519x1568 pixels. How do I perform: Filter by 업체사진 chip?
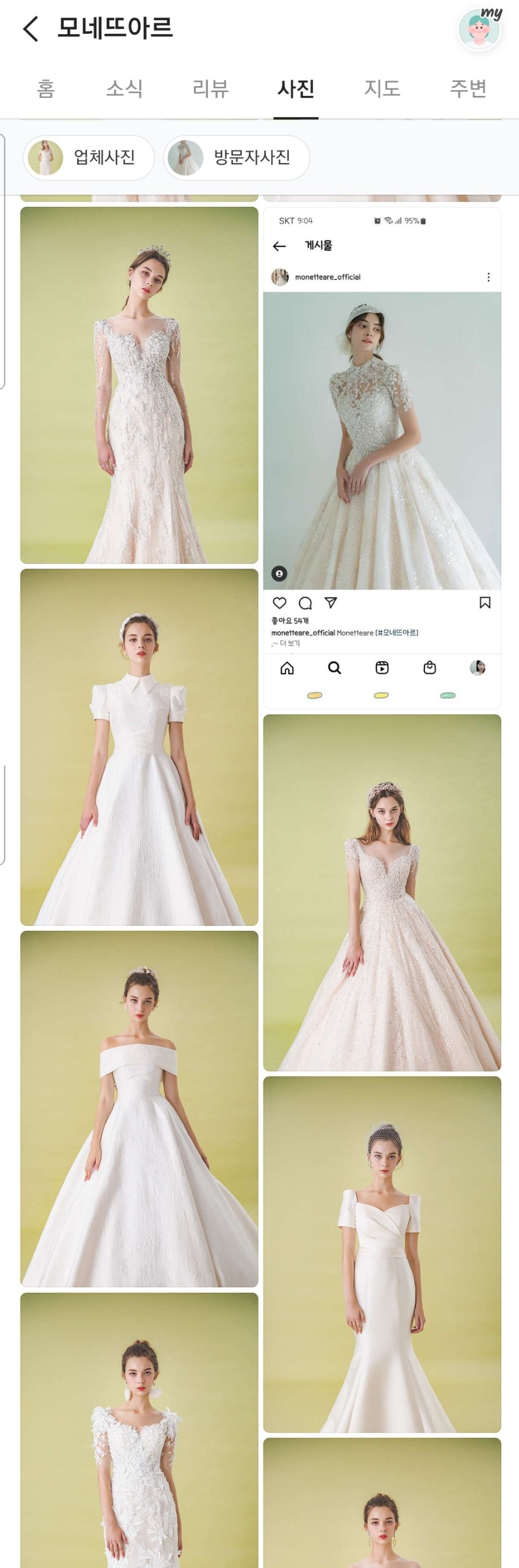[x=89, y=157]
